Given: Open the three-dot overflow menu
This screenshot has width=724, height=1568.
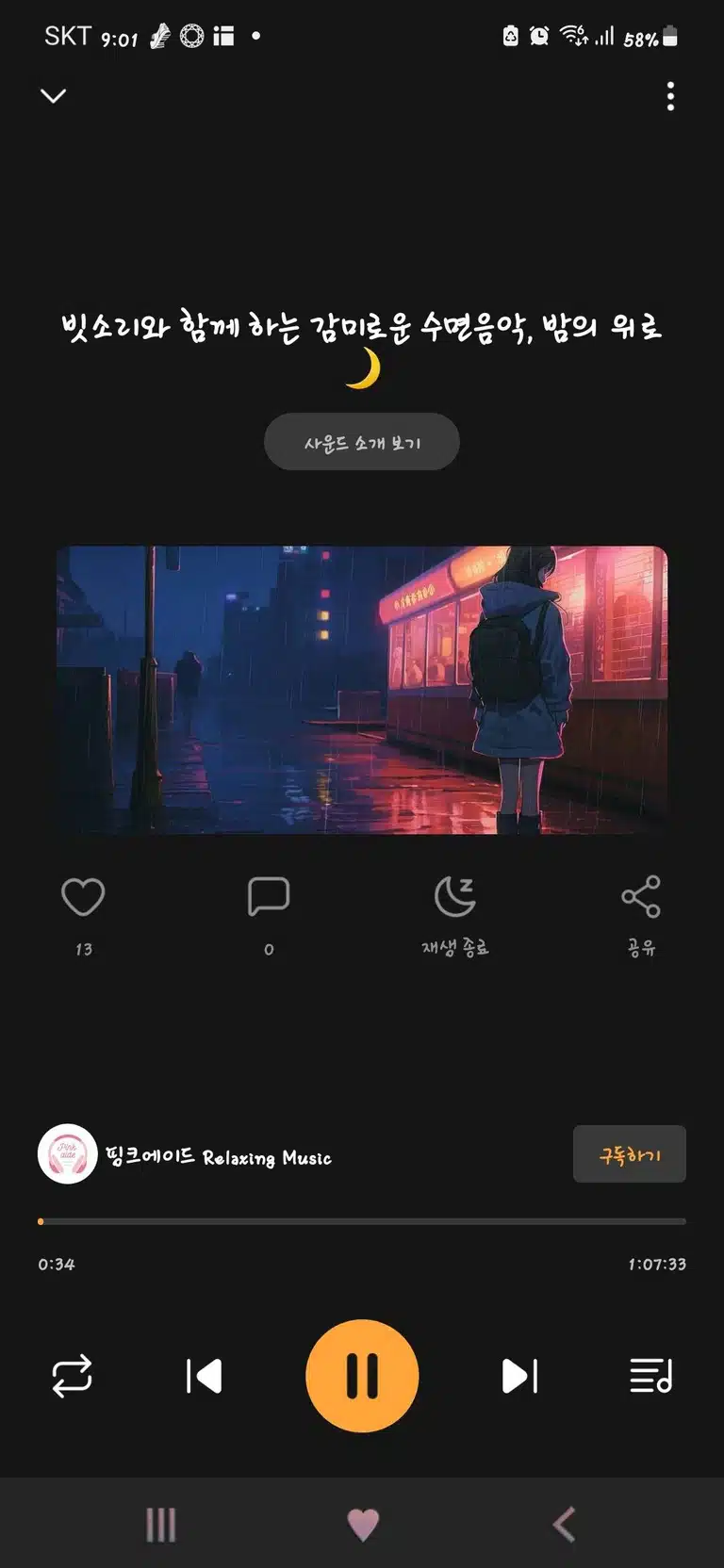Looking at the screenshot, I should pos(670,96).
